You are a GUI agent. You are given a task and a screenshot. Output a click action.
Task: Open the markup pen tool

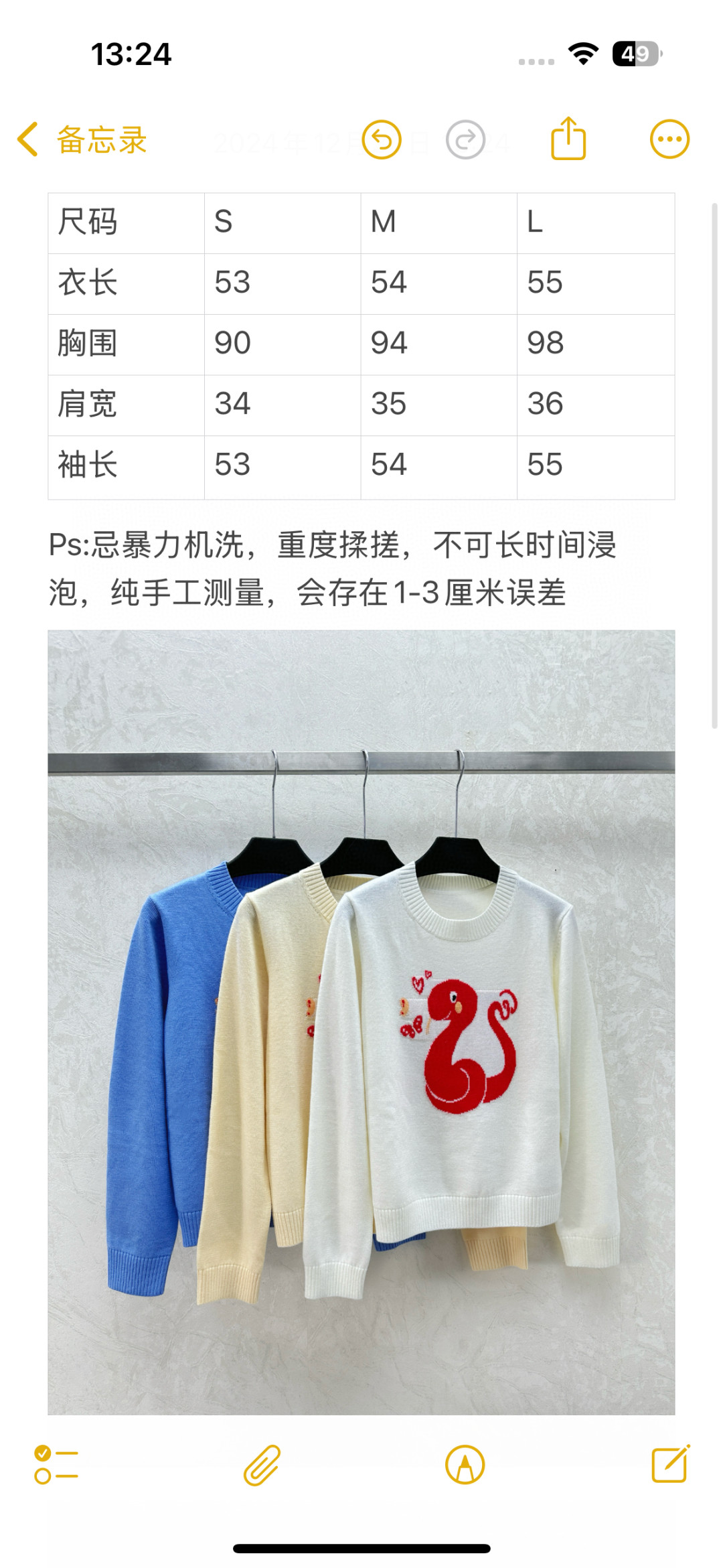coord(465,1465)
